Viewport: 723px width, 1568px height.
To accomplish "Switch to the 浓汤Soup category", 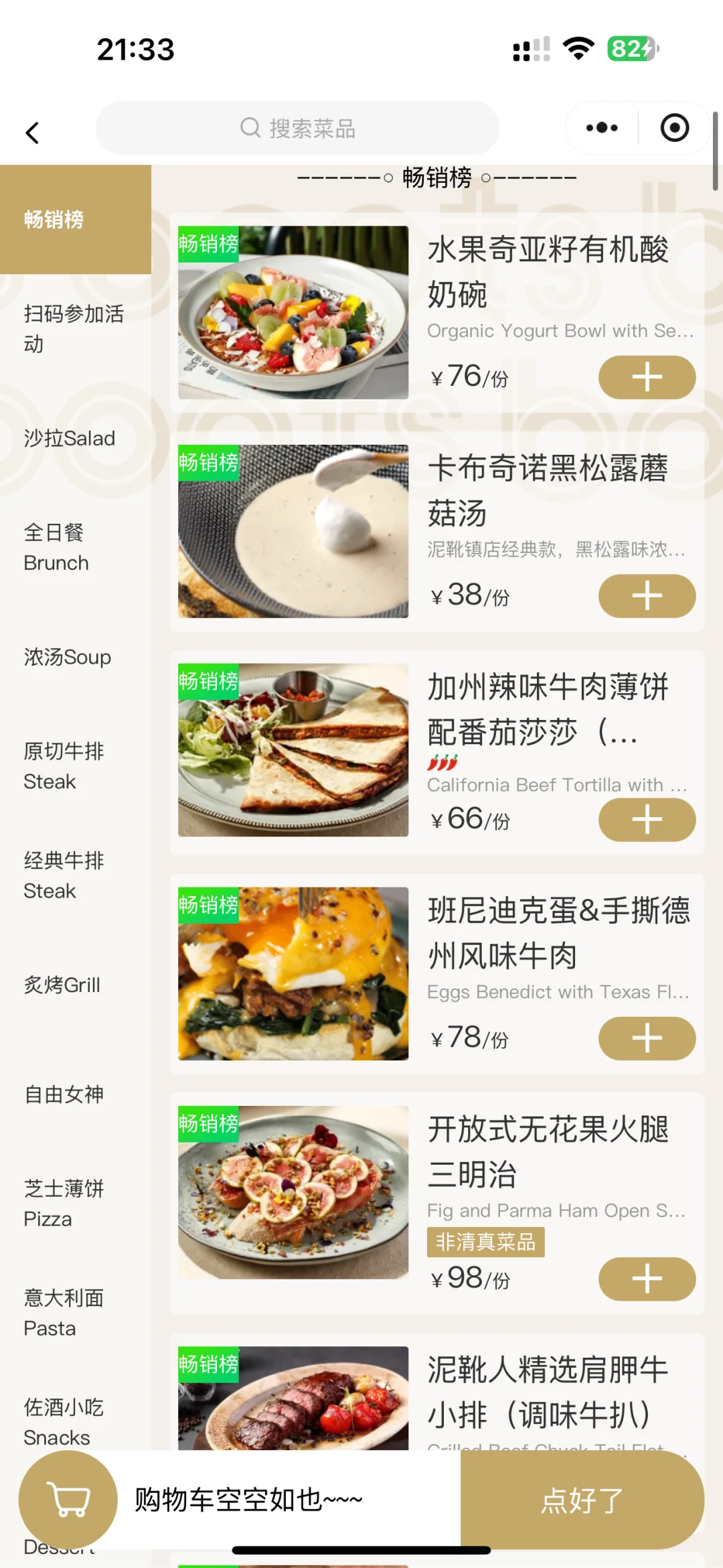I will (68, 657).
